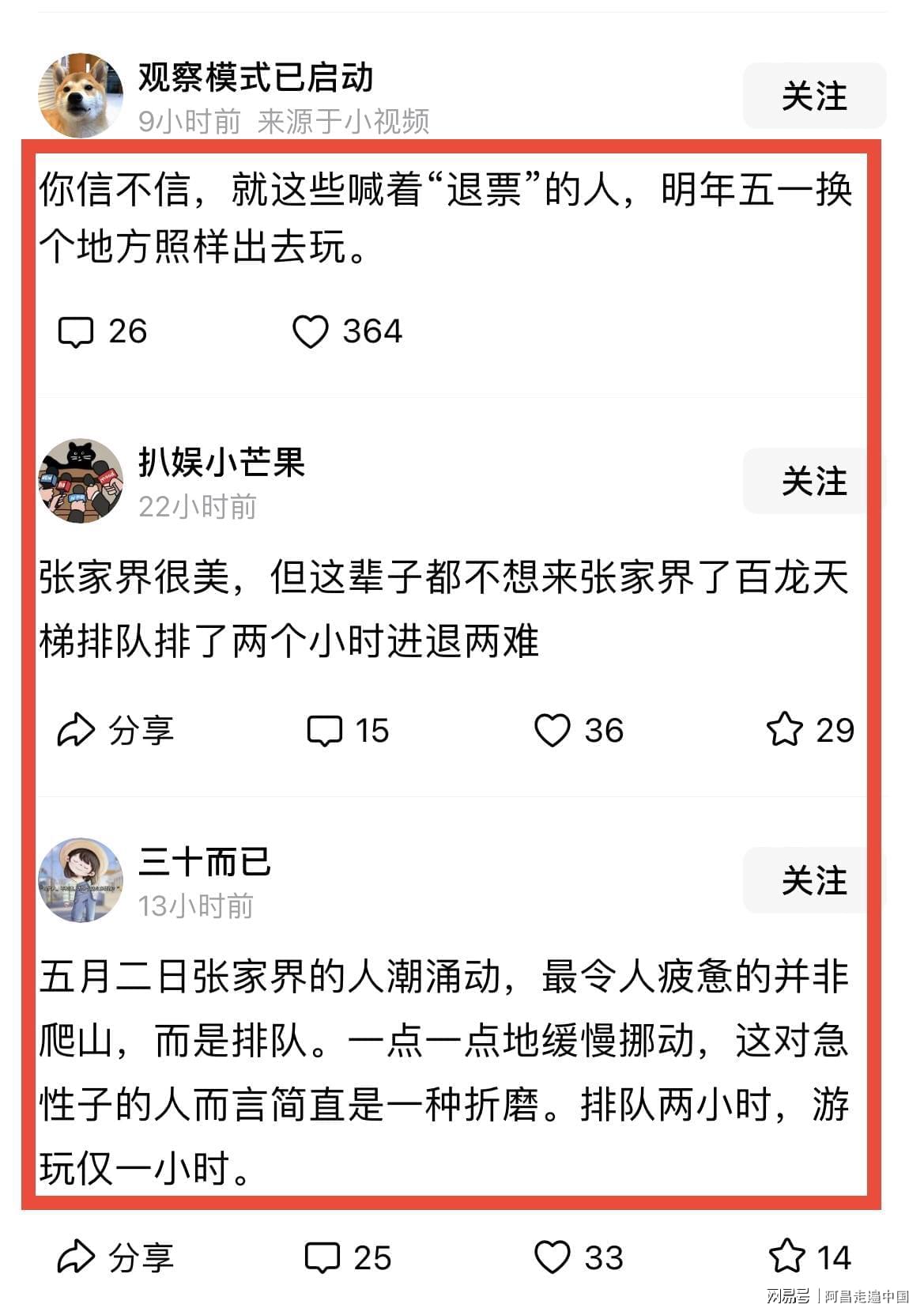Follow user 观察模式已启动

pos(814,96)
